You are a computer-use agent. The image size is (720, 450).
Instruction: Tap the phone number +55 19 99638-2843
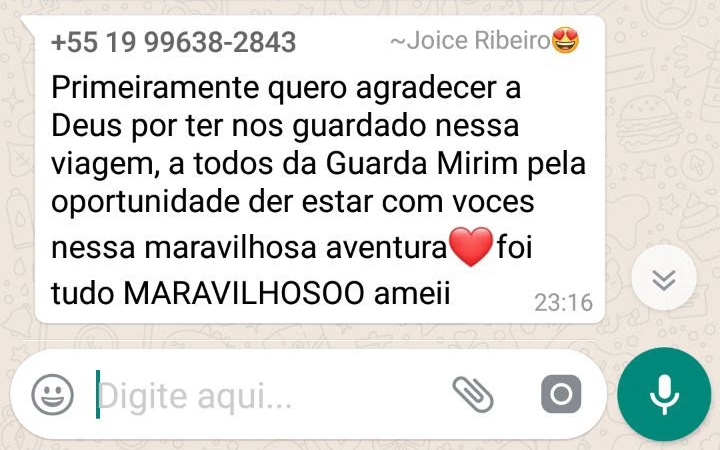pos(173,43)
